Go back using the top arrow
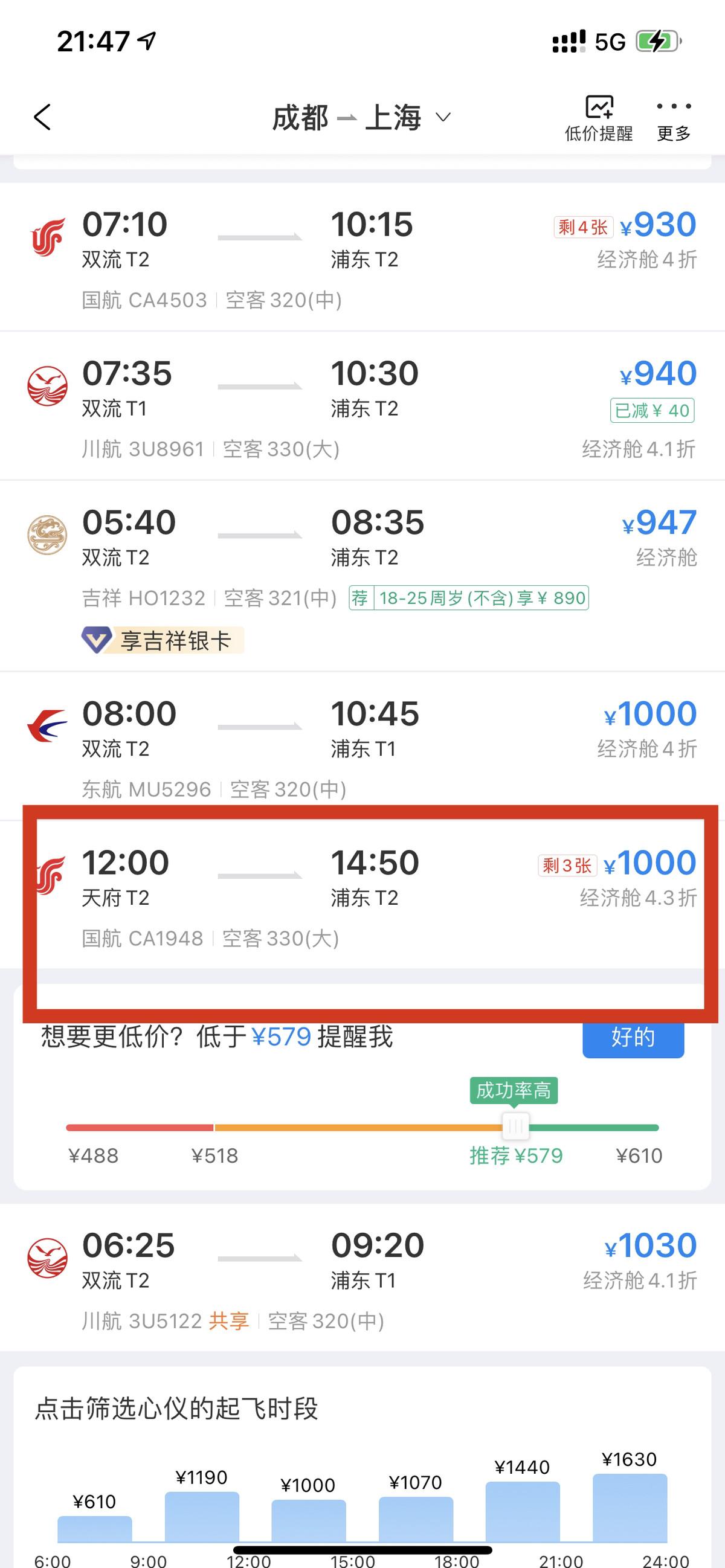The width and height of the screenshot is (725, 1568). tap(42, 117)
